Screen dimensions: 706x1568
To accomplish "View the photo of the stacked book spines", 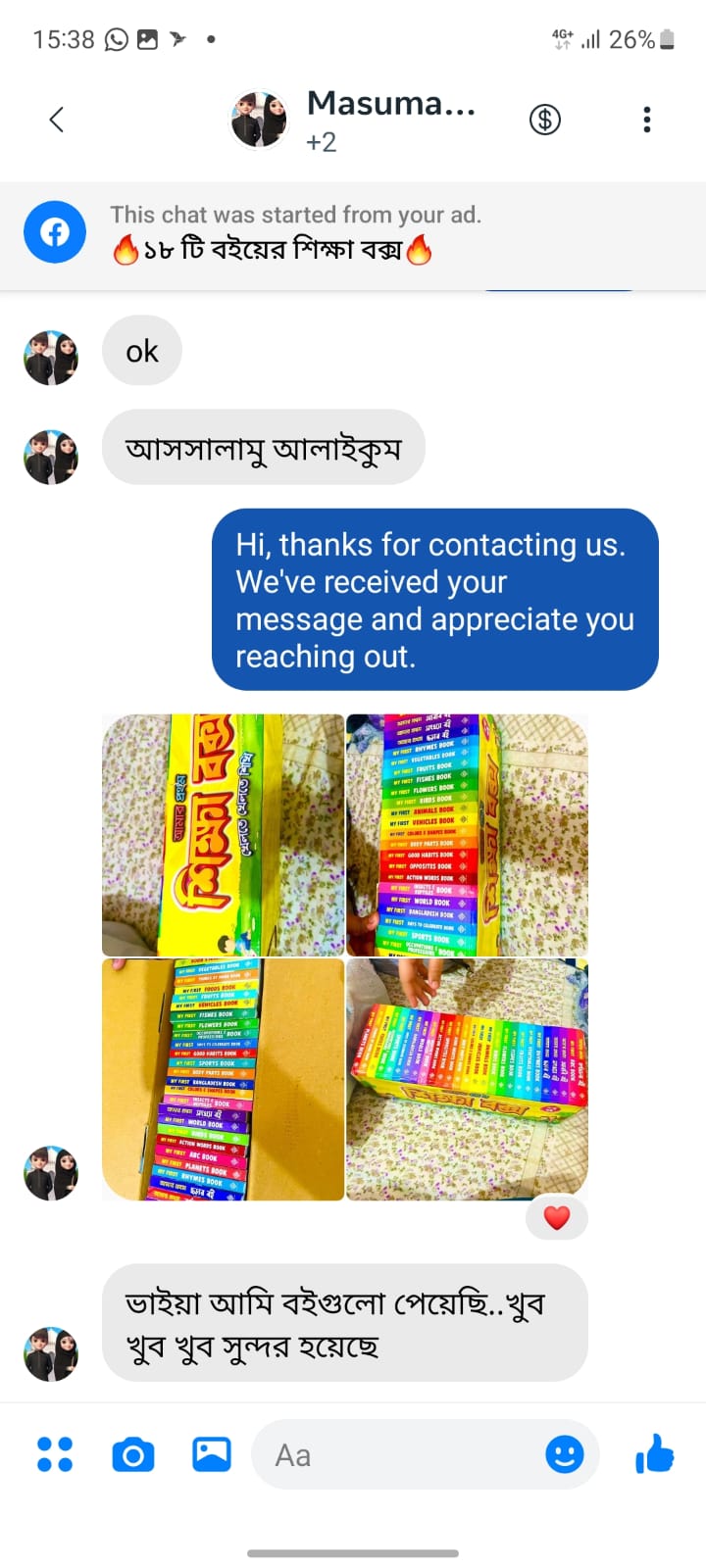I will 467,835.
